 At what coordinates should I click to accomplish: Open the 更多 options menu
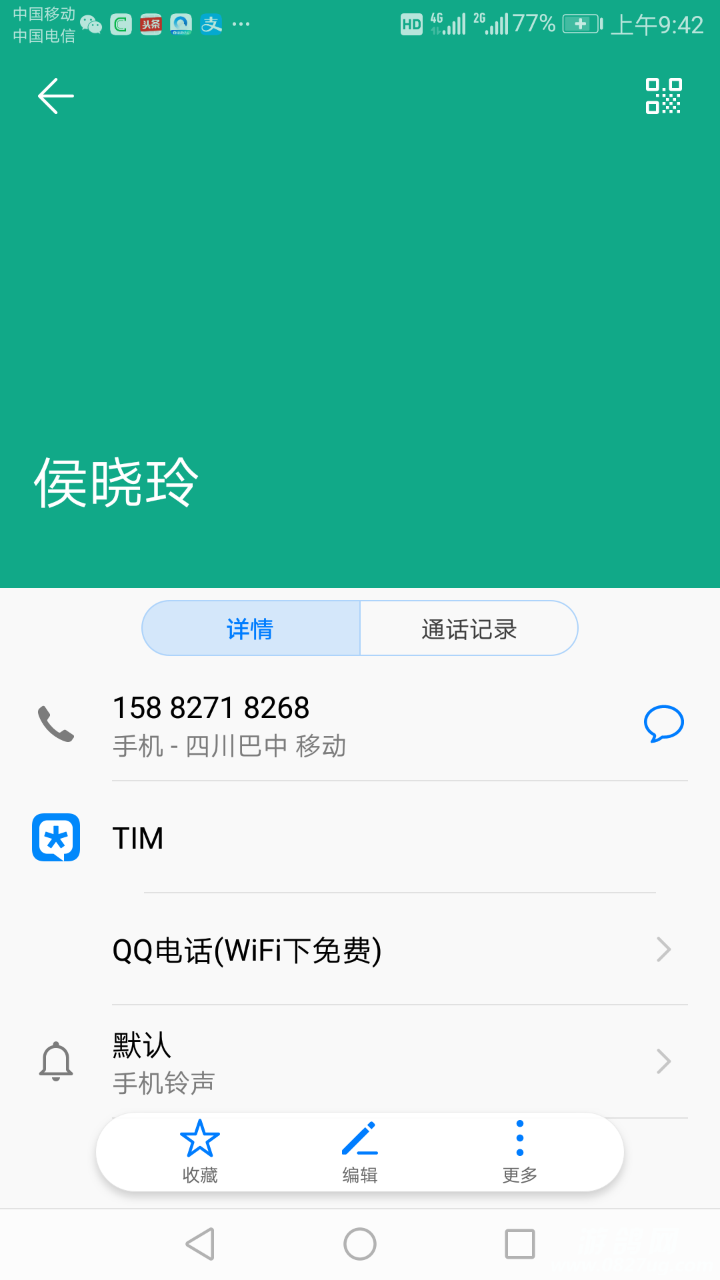click(519, 1152)
